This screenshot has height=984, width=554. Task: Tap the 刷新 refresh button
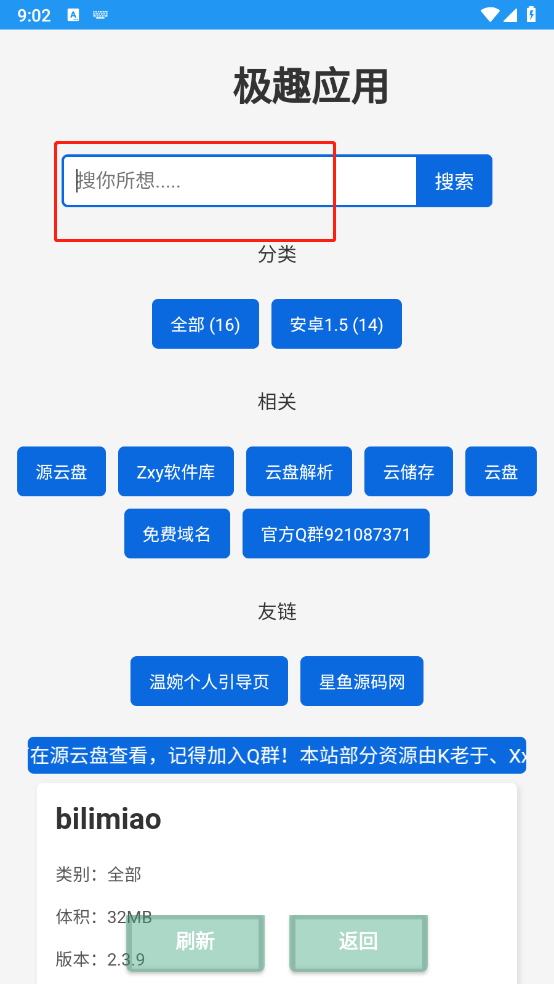195,942
